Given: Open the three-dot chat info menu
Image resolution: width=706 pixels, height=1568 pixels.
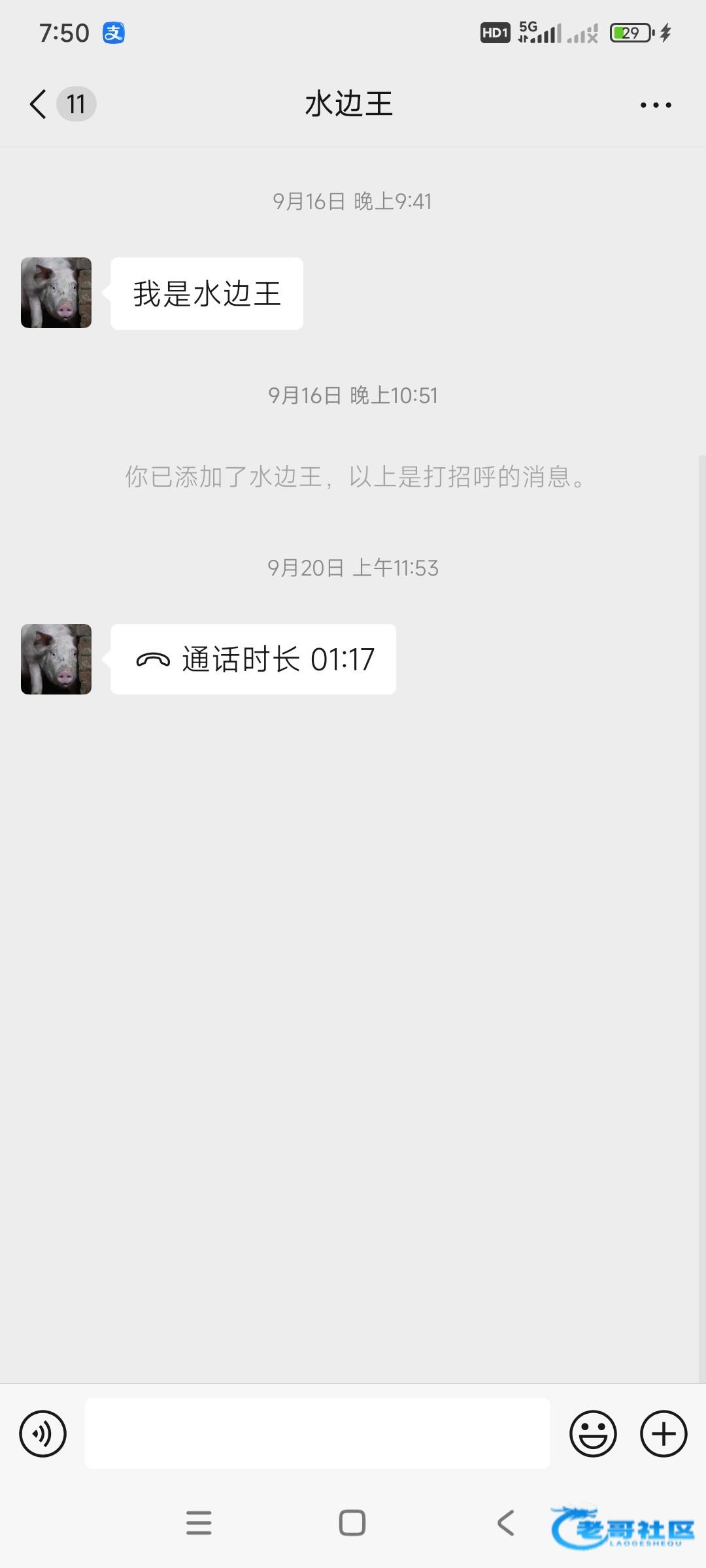Looking at the screenshot, I should click(656, 105).
